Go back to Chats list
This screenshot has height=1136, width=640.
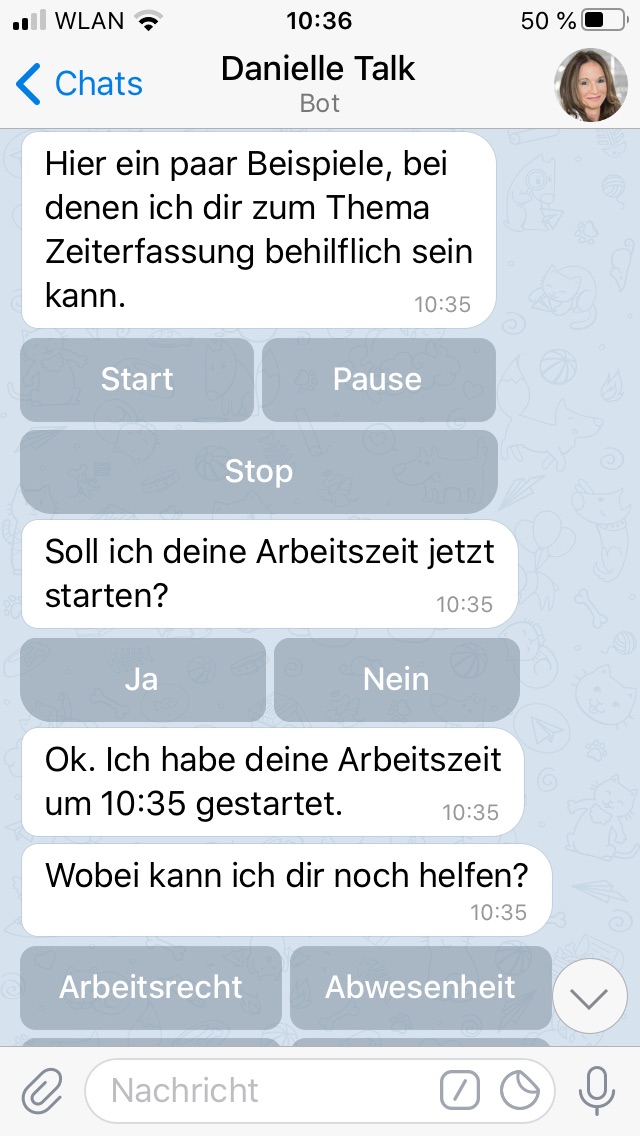point(80,84)
